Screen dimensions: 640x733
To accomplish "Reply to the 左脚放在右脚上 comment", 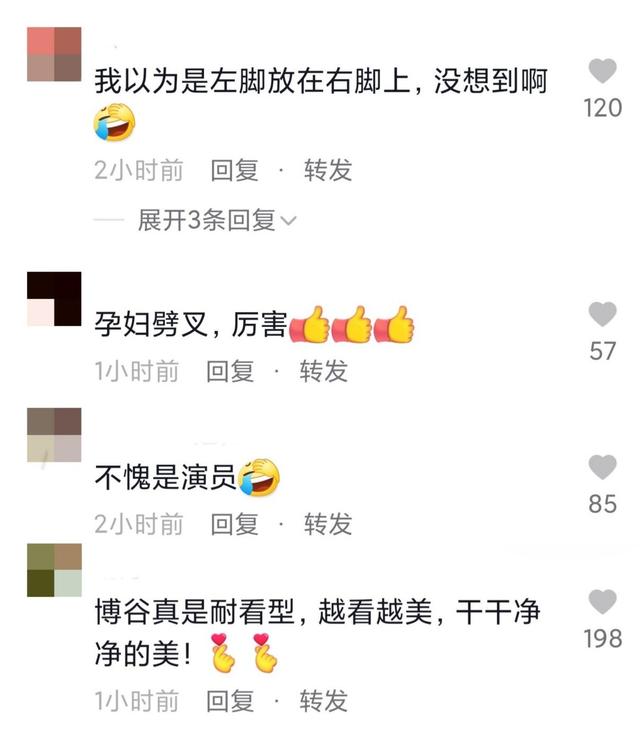I will coord(234,170).
